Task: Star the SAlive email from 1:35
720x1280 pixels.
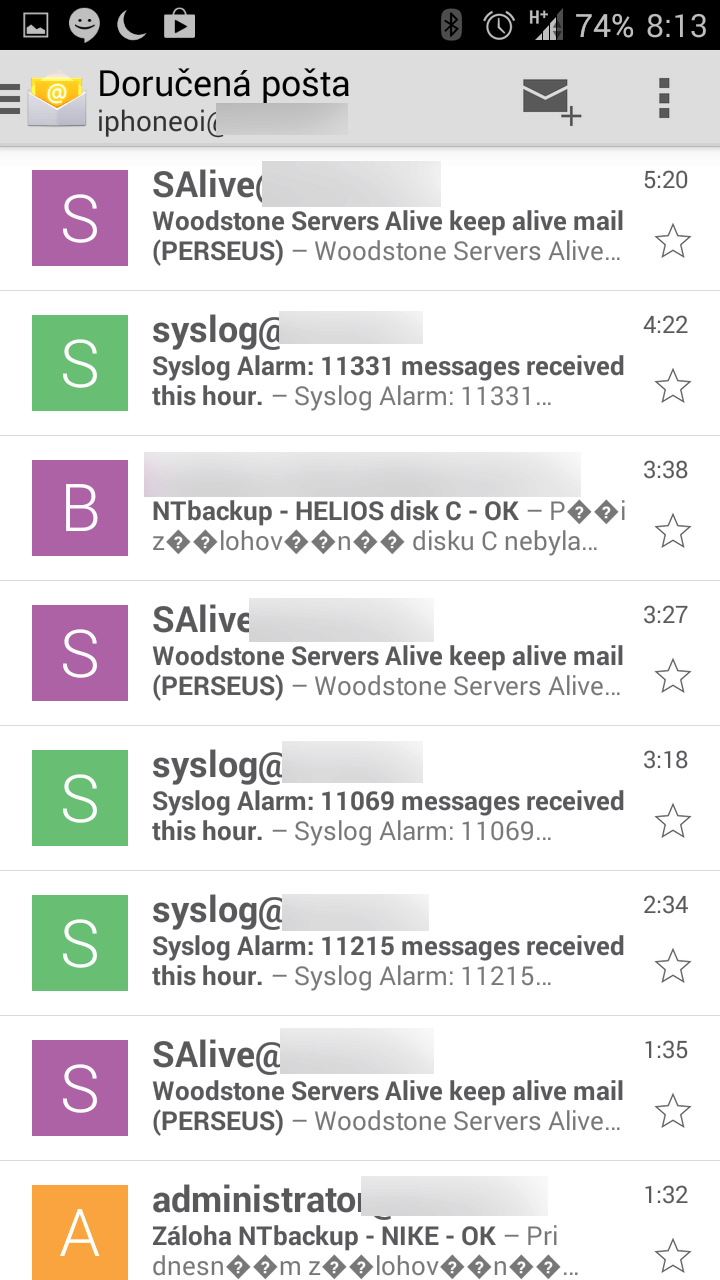Action: 672,1111
